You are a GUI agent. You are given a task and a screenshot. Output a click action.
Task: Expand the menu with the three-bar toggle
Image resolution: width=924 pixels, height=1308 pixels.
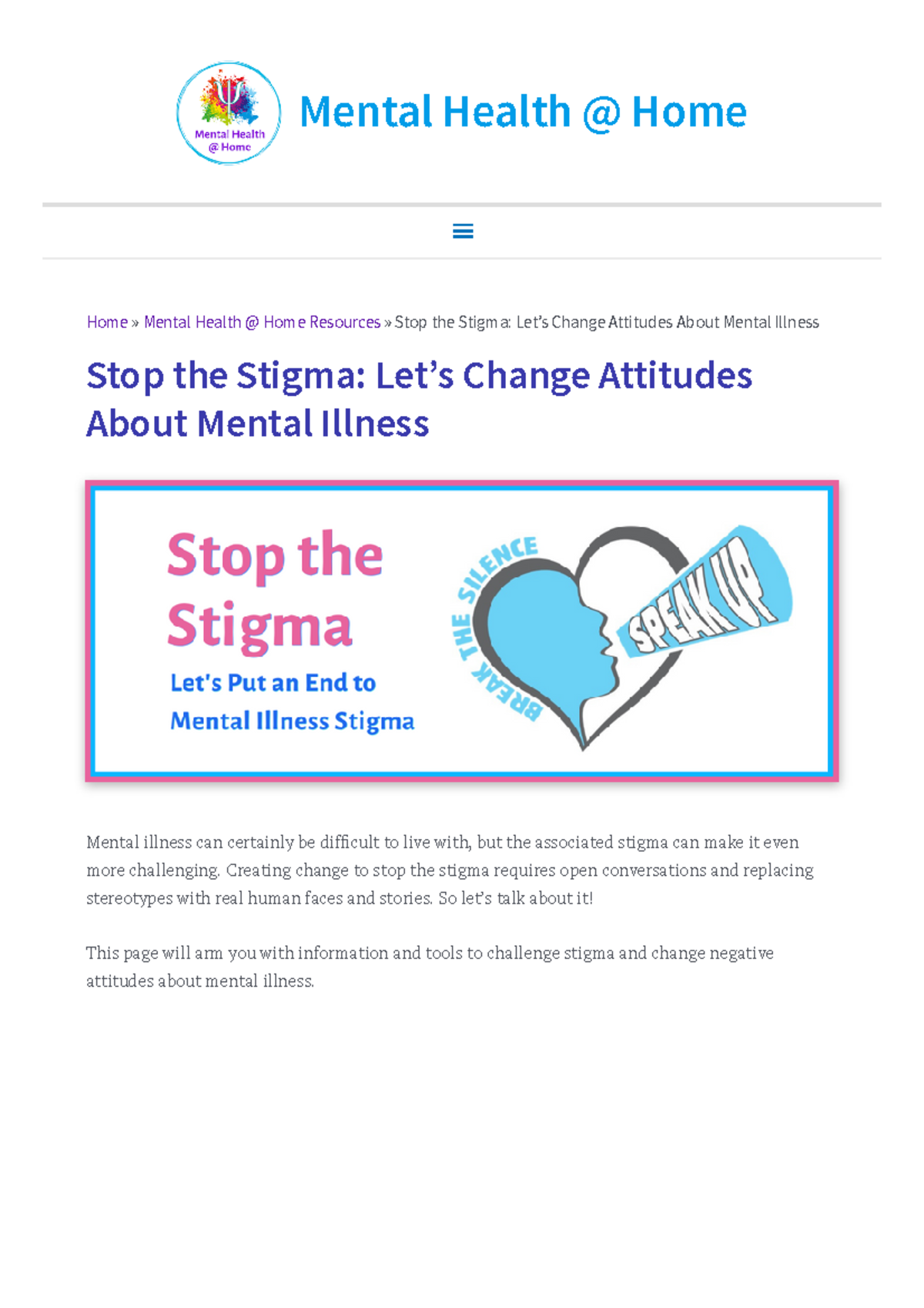point(462,230)
